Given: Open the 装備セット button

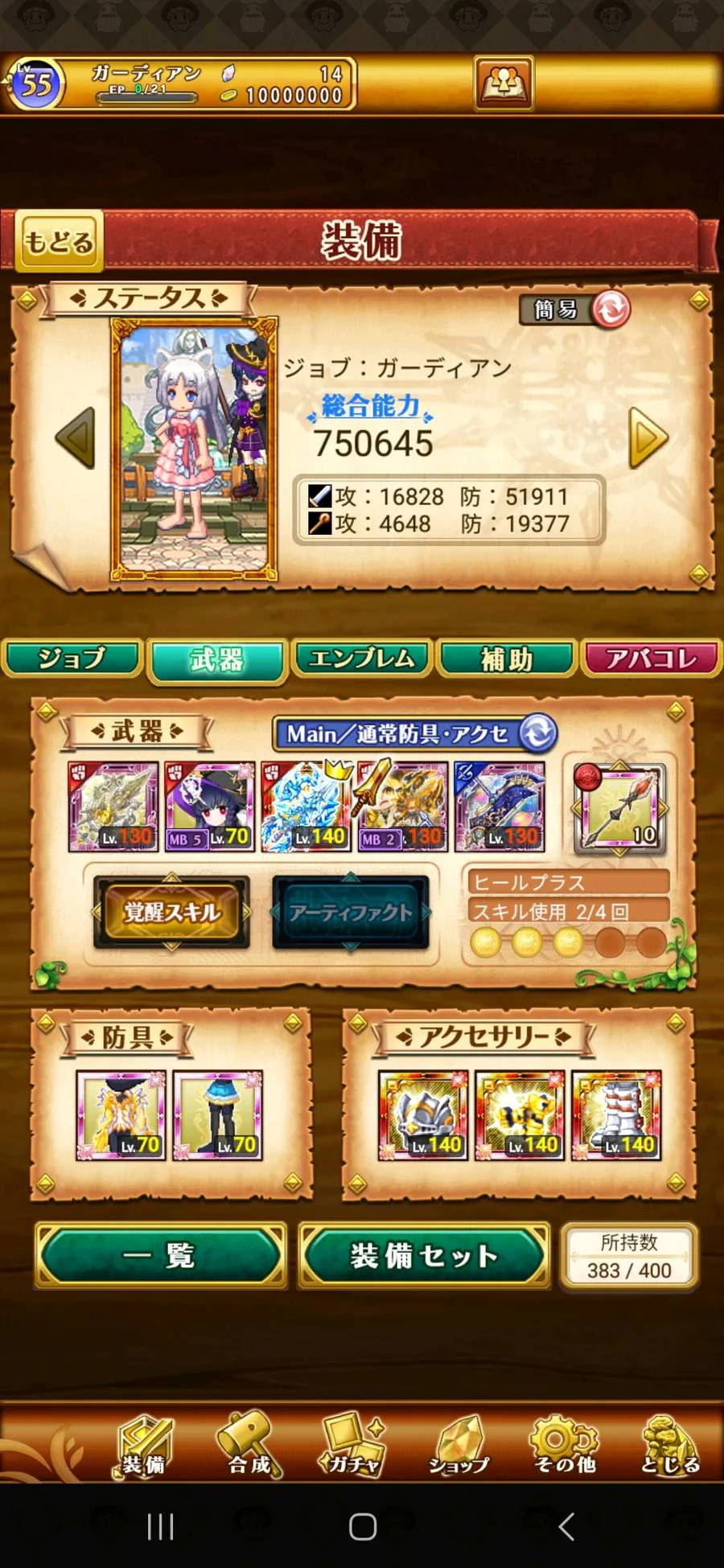Looking at the screenshot, I should [424, 1255].
